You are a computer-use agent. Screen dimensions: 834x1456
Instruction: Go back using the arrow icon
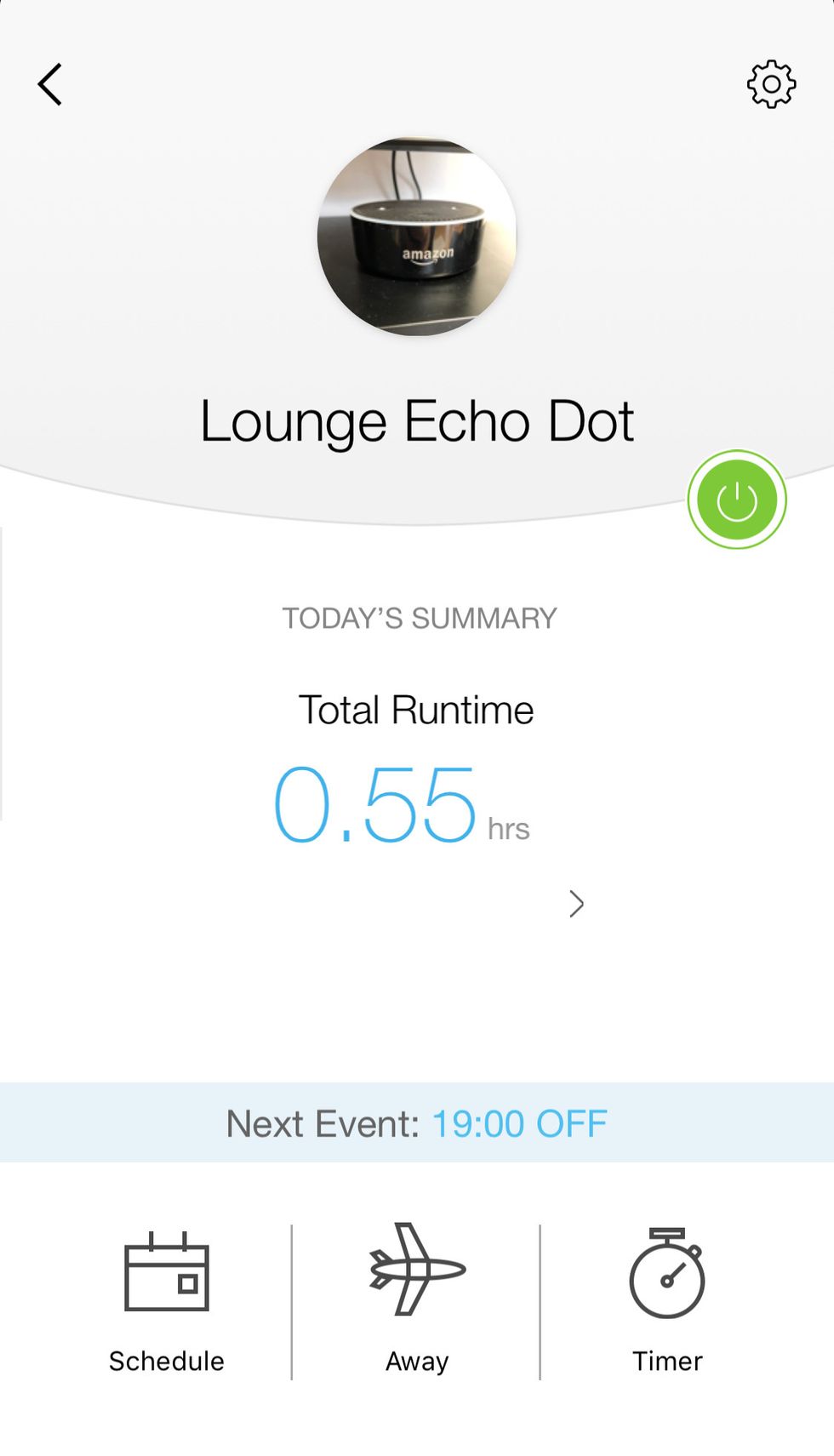50,84
